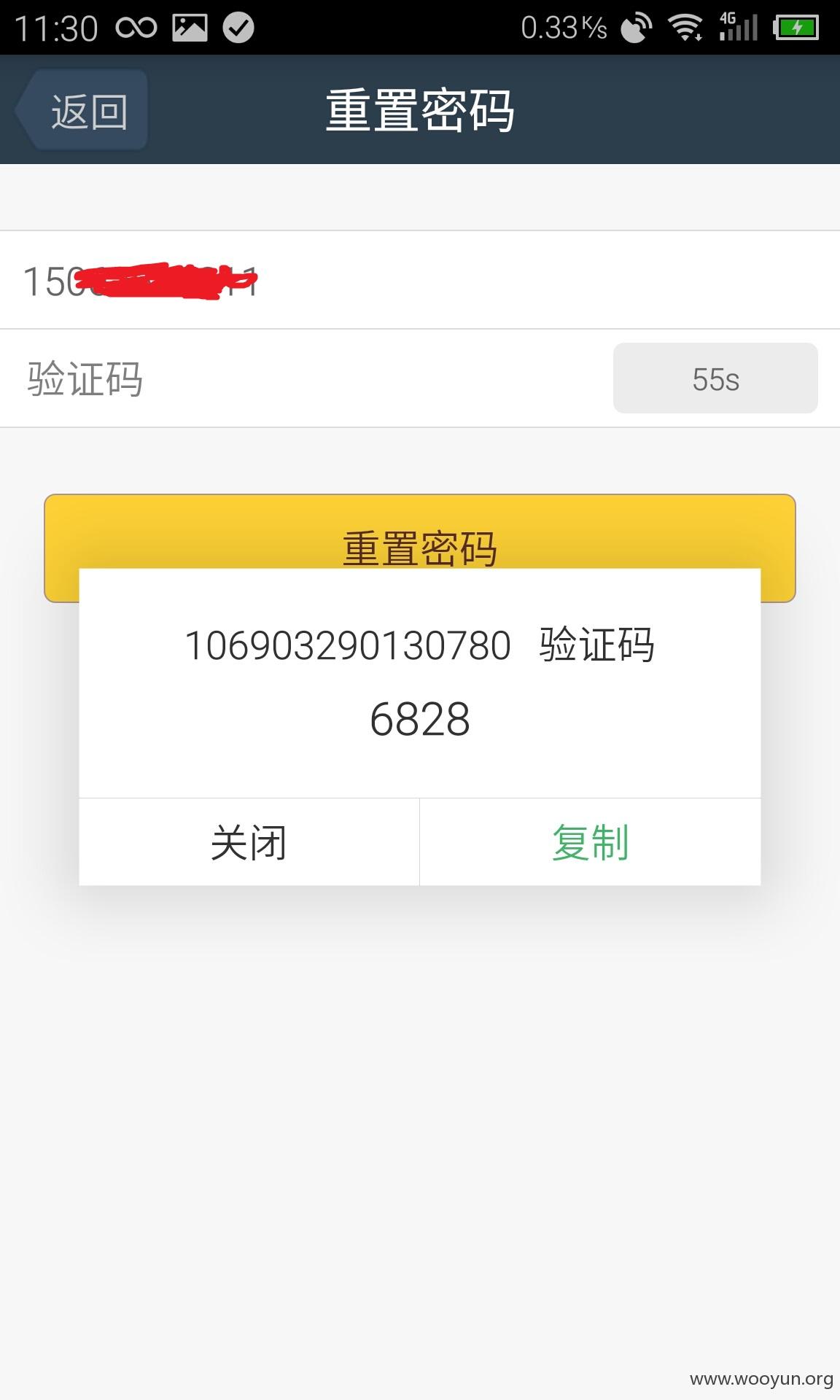Focus the 验证码 input field

click(x=306, y=378)
